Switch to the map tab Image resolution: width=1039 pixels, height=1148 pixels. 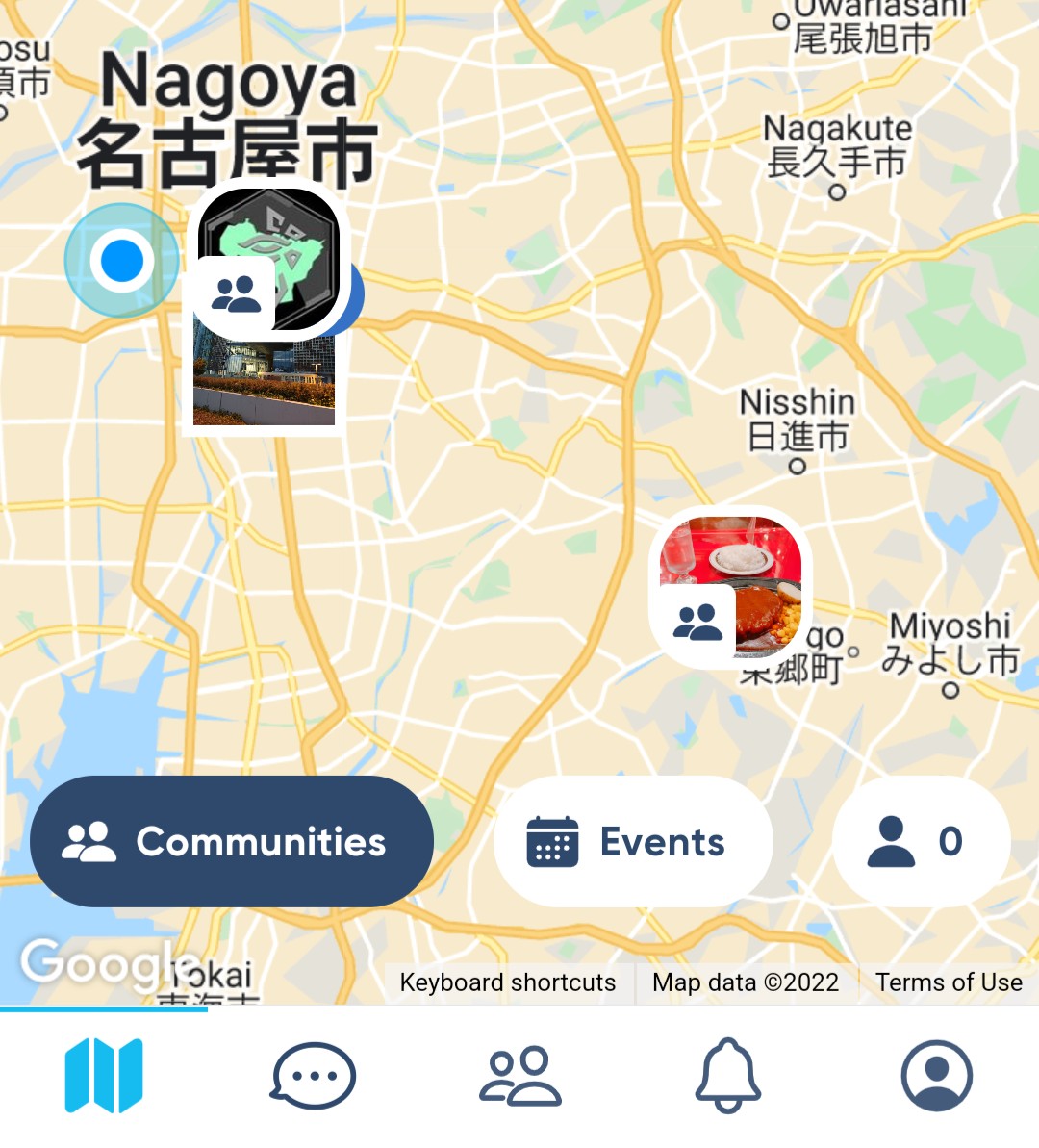[x=104, y=1076]
